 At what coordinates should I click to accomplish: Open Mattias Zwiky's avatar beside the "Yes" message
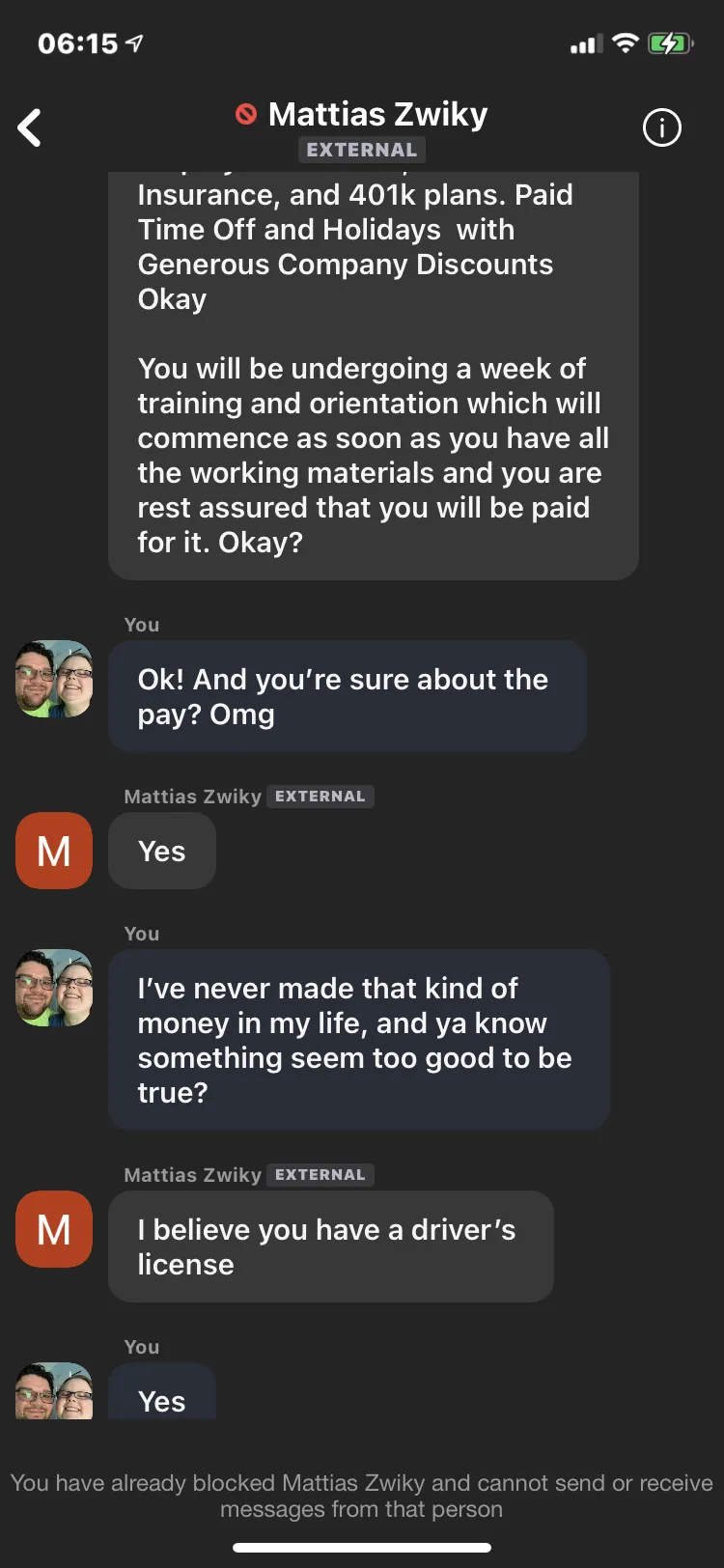tap(54, 851)
